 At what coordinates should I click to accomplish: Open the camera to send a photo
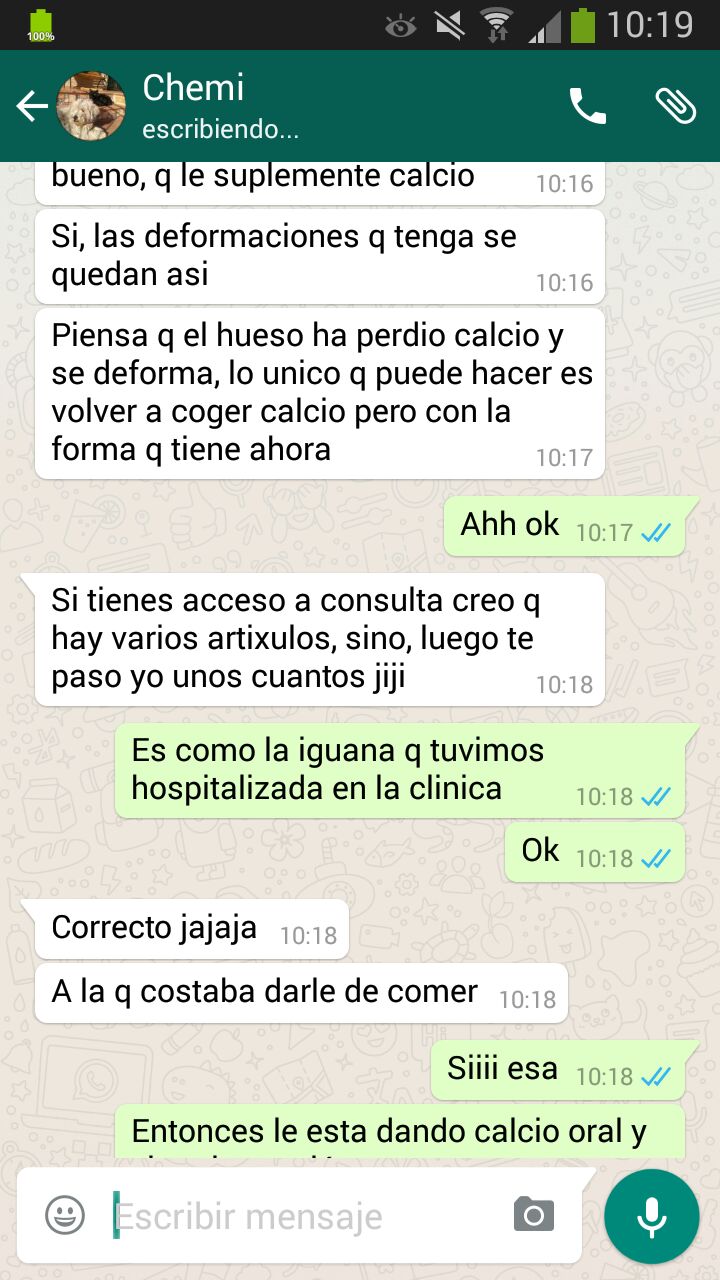click(x=533, y=1215)
